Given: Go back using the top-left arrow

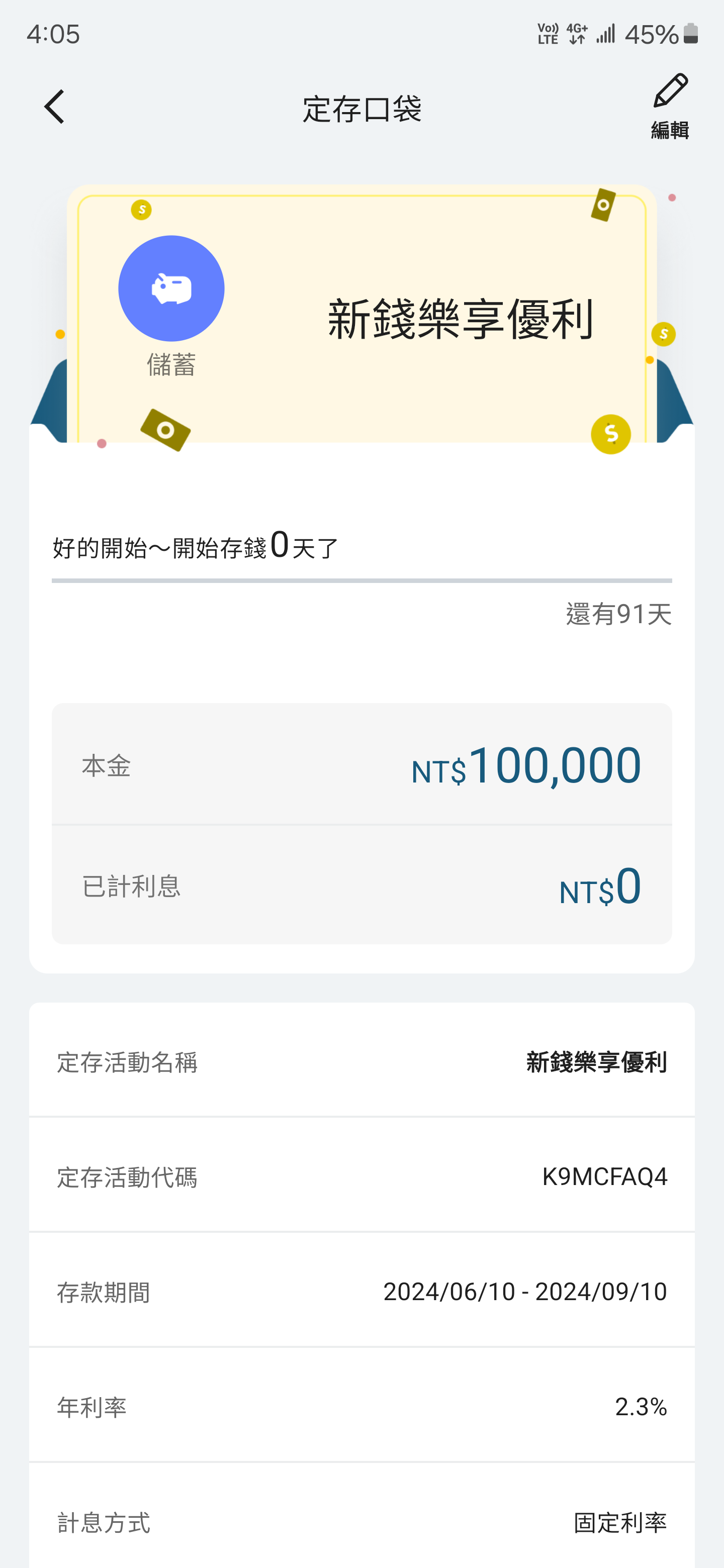Looking at the screenshot, I should (x=54, y=107).
